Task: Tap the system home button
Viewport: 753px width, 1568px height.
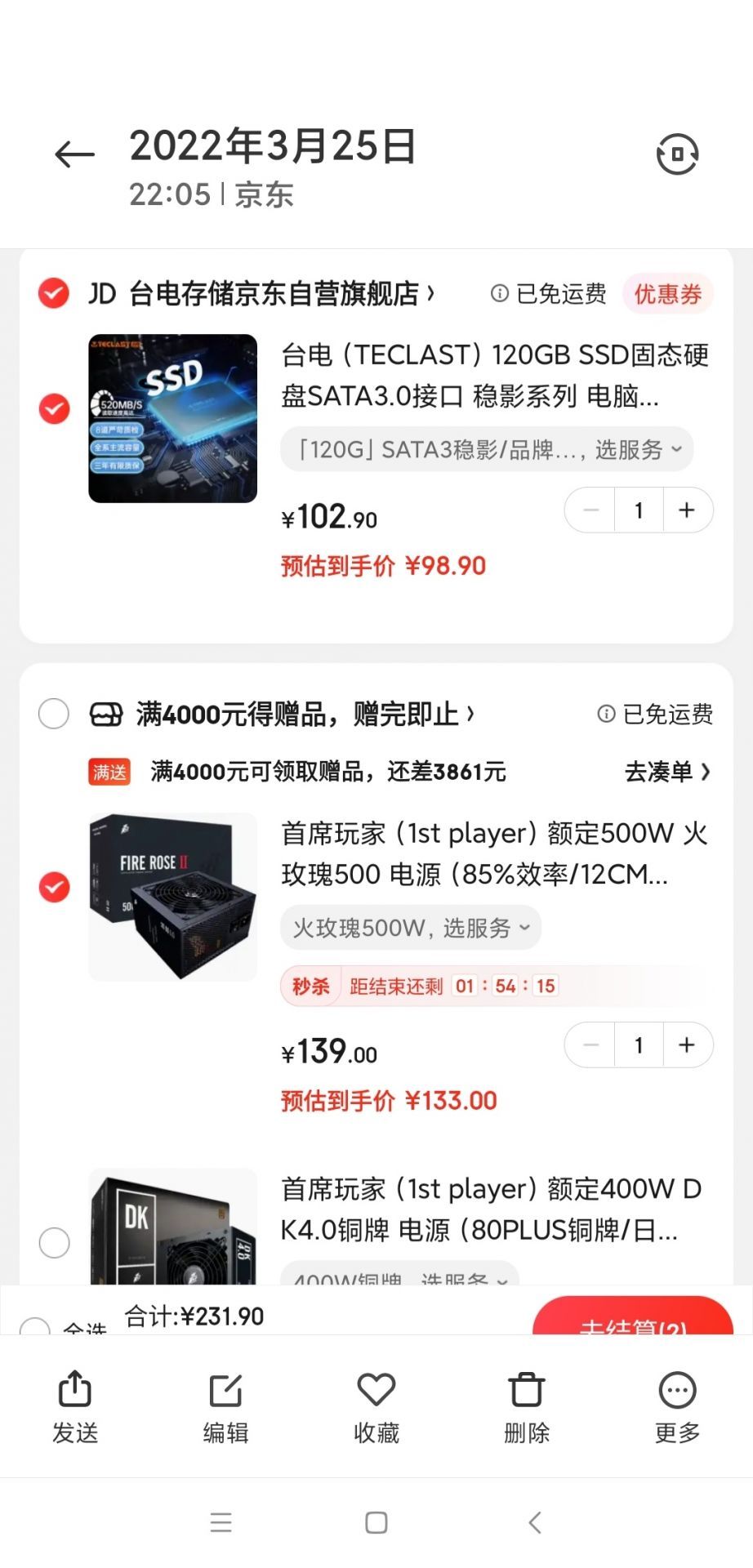Action: click(x=376, y=1522)
